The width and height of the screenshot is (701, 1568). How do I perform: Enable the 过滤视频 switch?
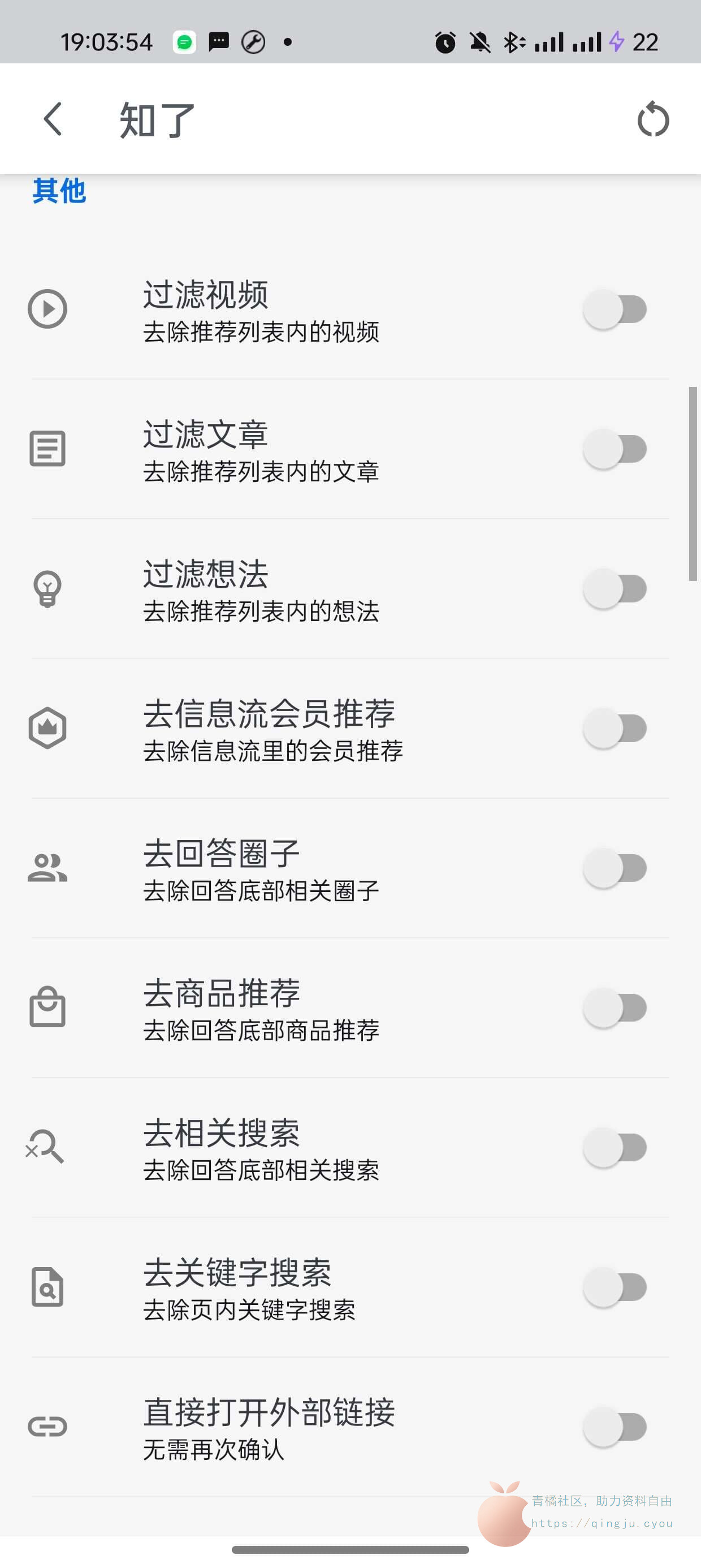coord(615,309)
